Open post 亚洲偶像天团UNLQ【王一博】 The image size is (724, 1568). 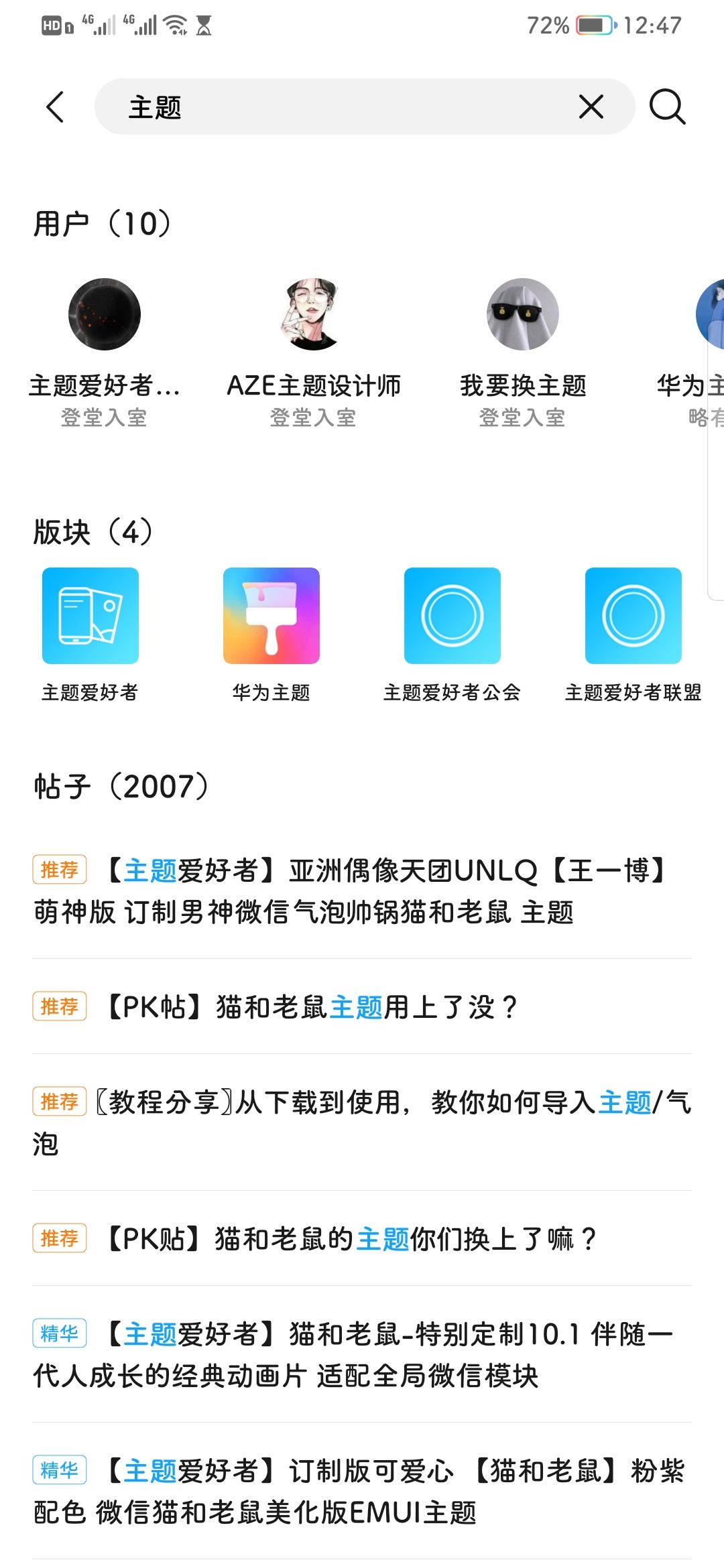click(362, 891)
